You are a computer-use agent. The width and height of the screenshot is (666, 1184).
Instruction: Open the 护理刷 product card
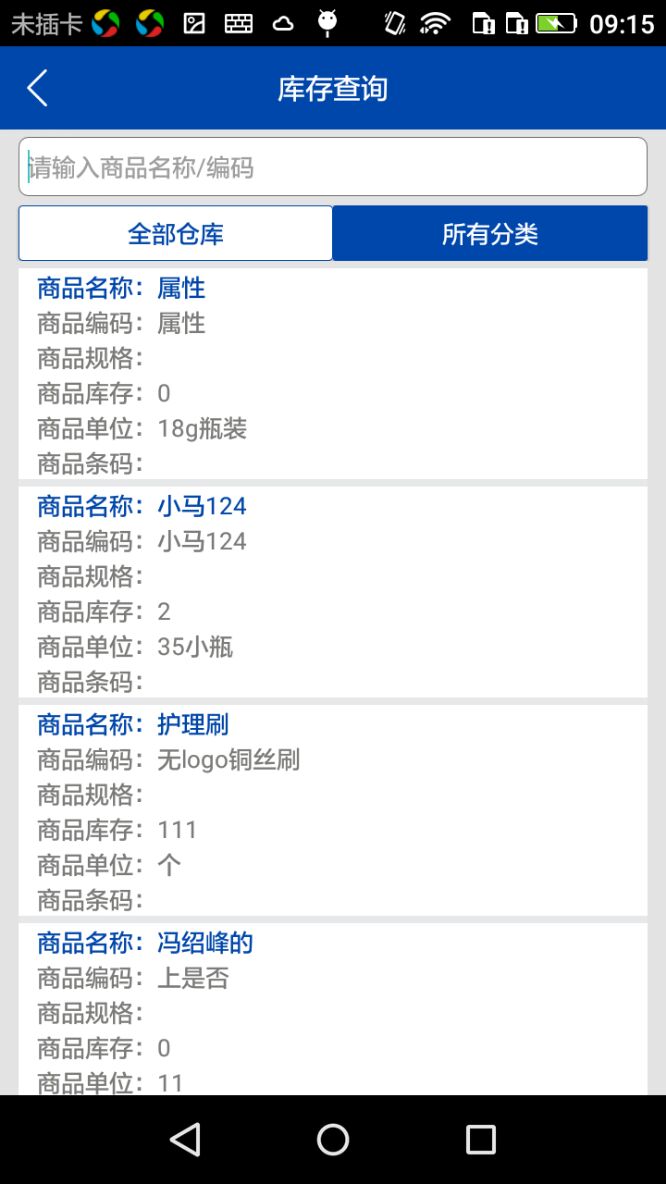333,810
